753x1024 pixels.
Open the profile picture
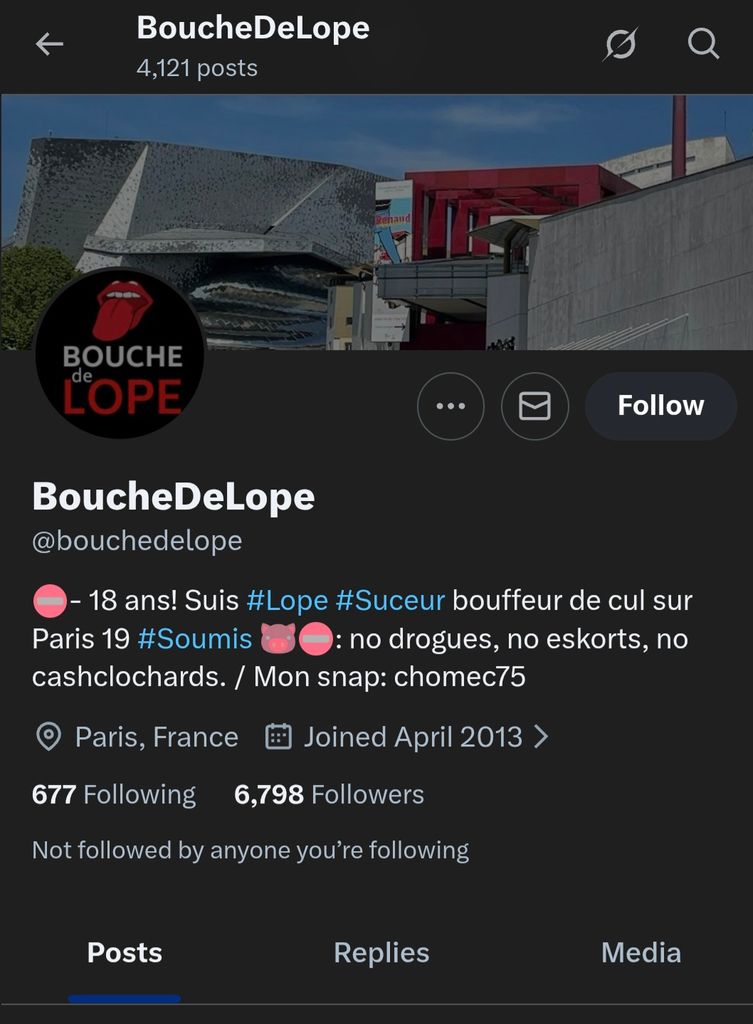[120, 355]
